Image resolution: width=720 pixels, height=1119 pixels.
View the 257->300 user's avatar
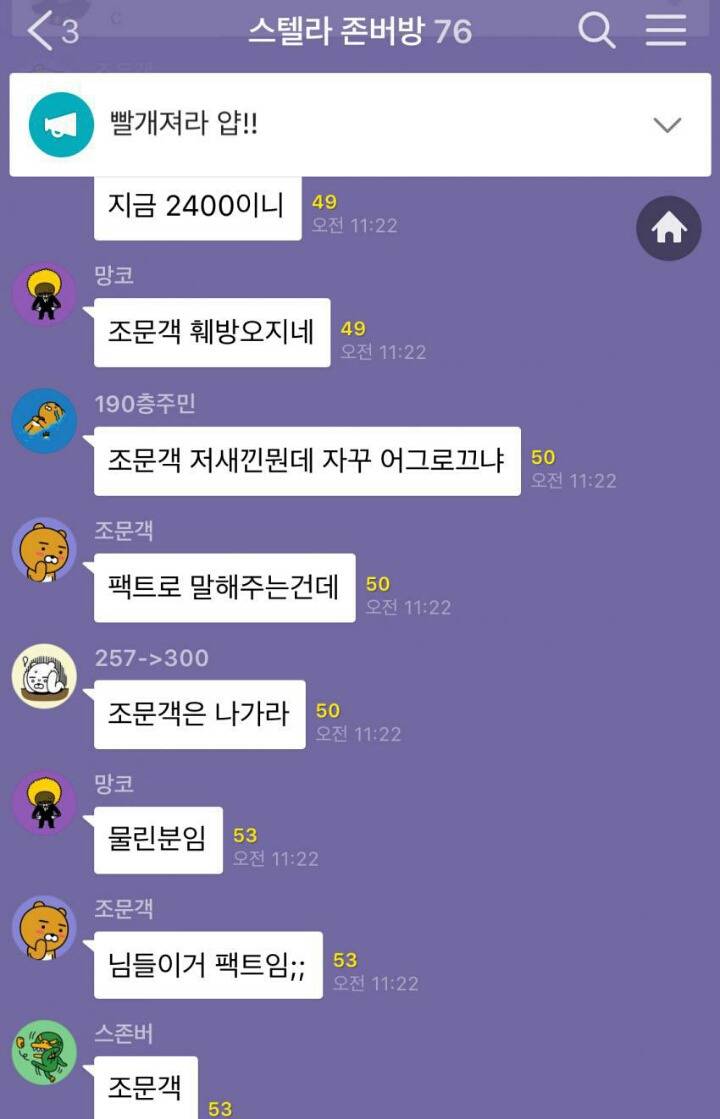(44, 676)
